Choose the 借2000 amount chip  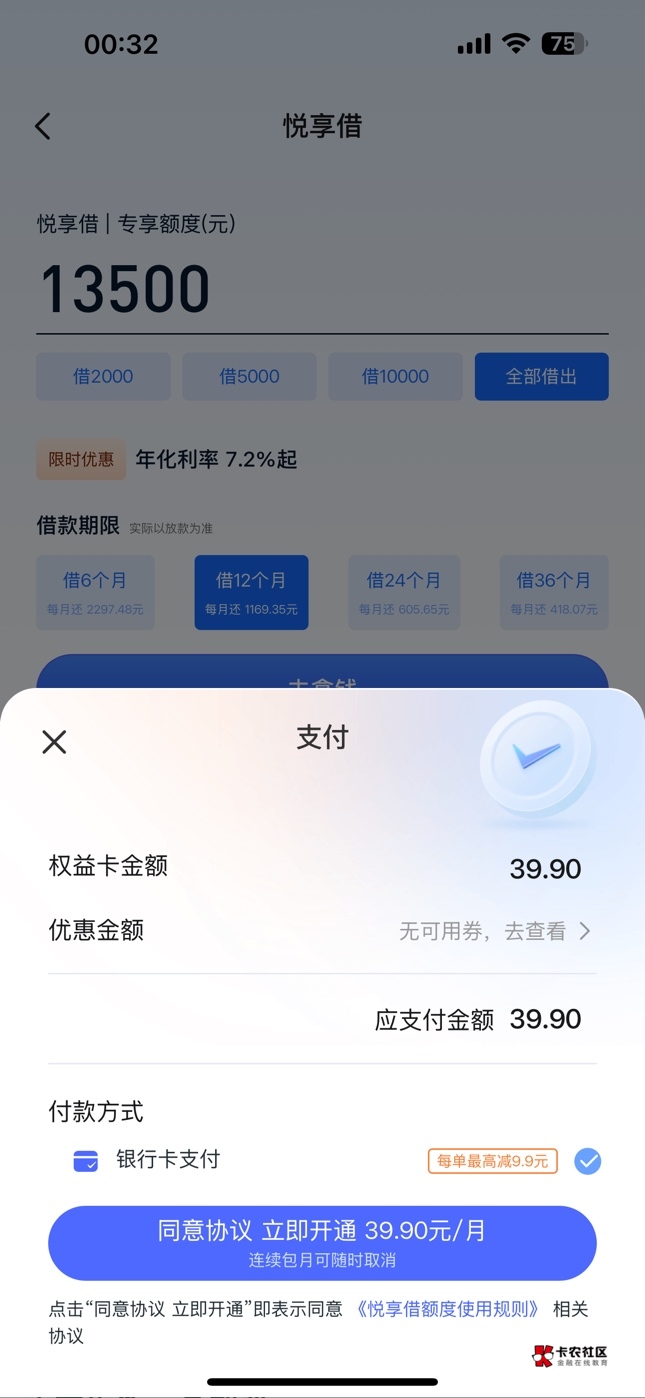pyautogui.click(x=103, y=377)
